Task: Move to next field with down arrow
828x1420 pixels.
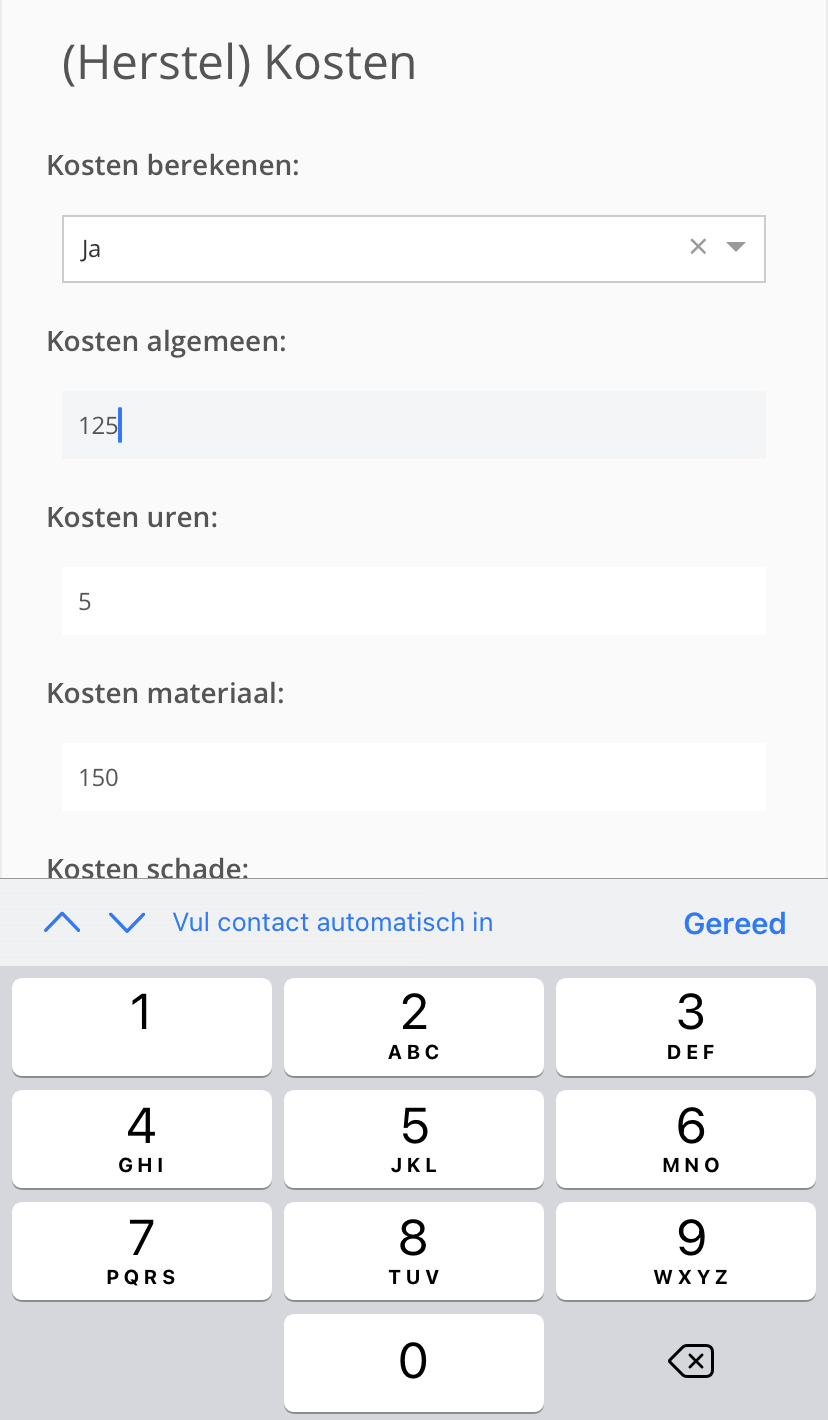Action: coord(127,922)
